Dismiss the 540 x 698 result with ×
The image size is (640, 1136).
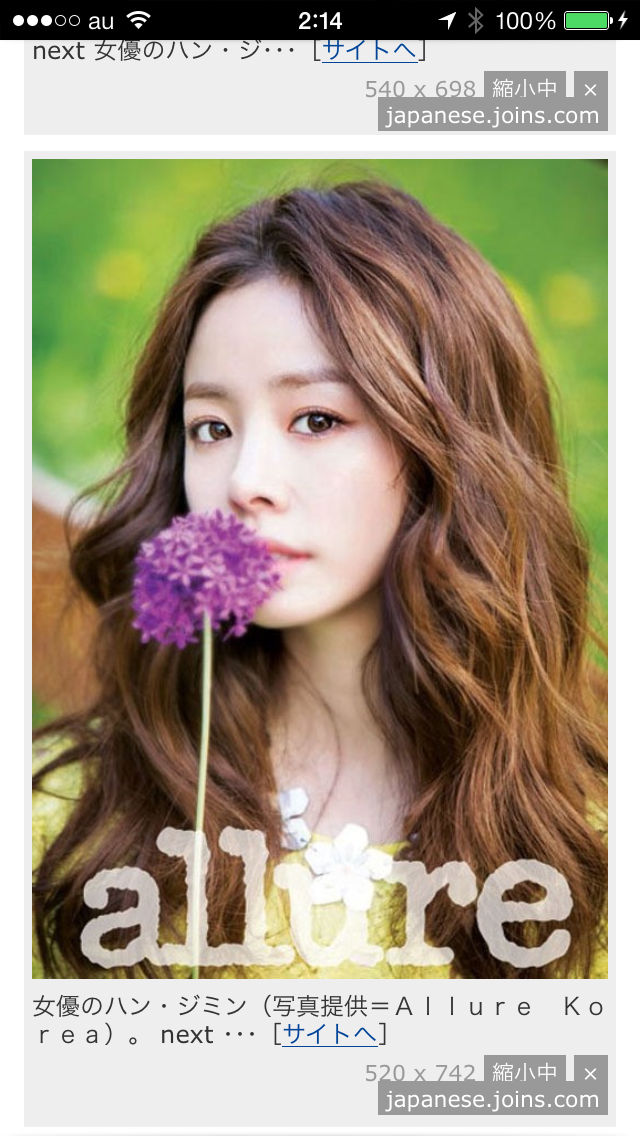(590, 88)
